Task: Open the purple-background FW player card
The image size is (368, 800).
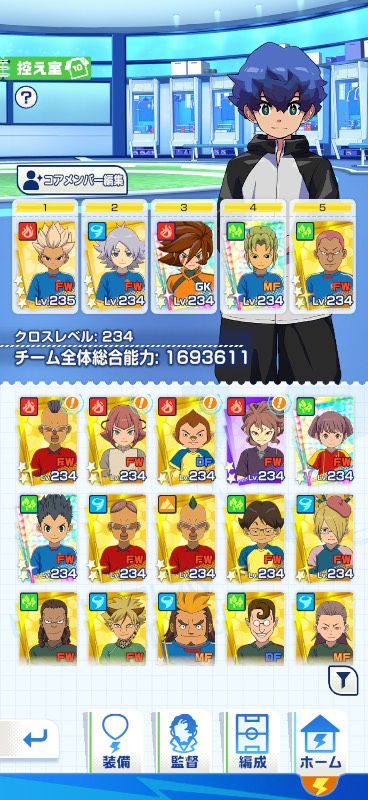Action: point(255,440)
